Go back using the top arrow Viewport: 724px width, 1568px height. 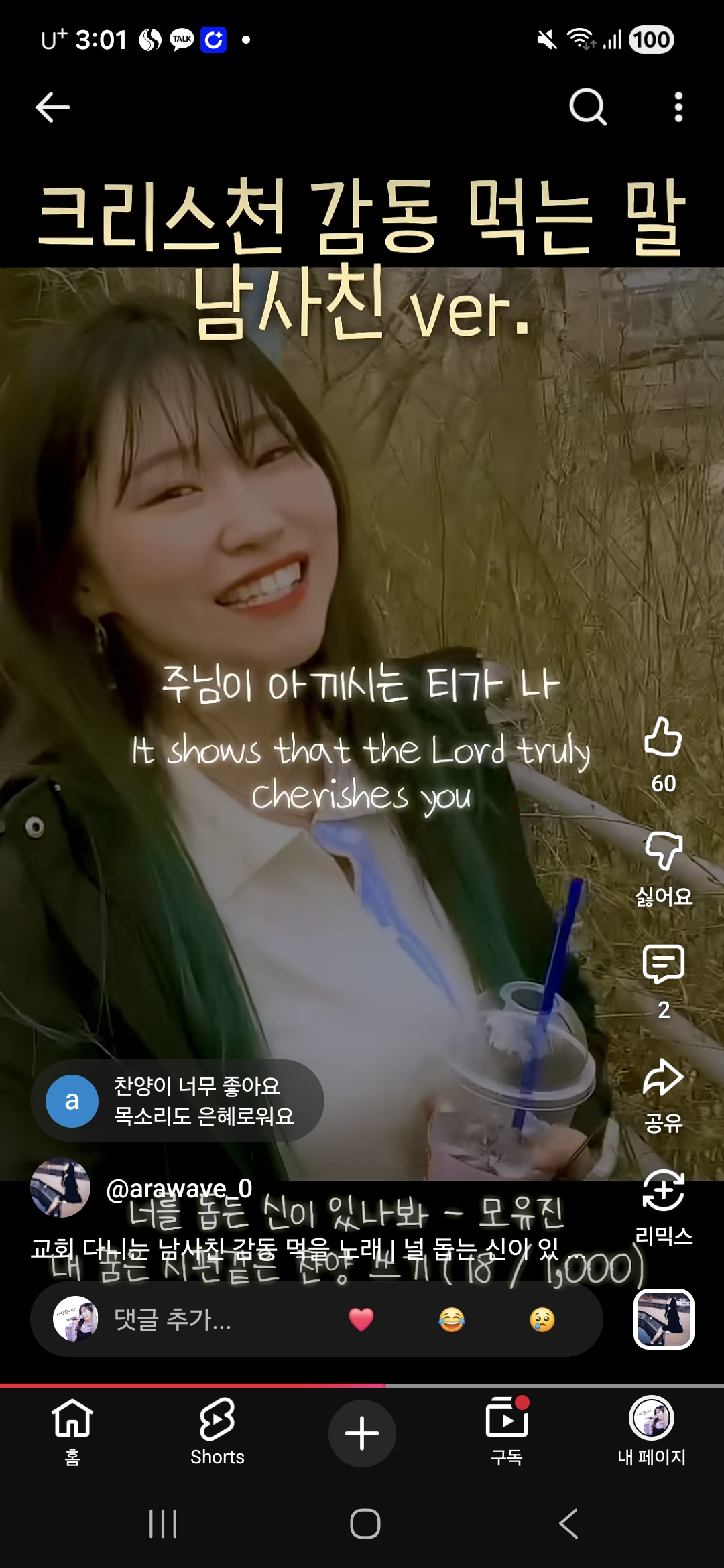click(x=52, y=107)
